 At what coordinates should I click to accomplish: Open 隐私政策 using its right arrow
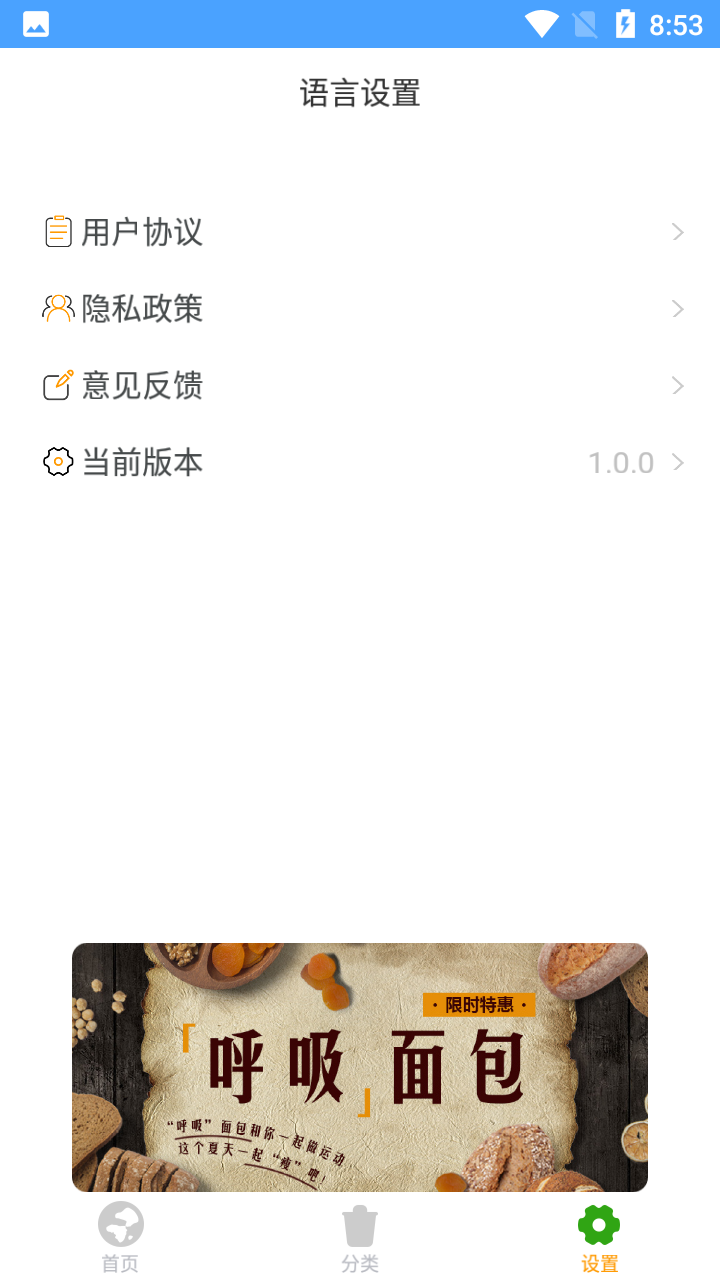coord(678,308)
